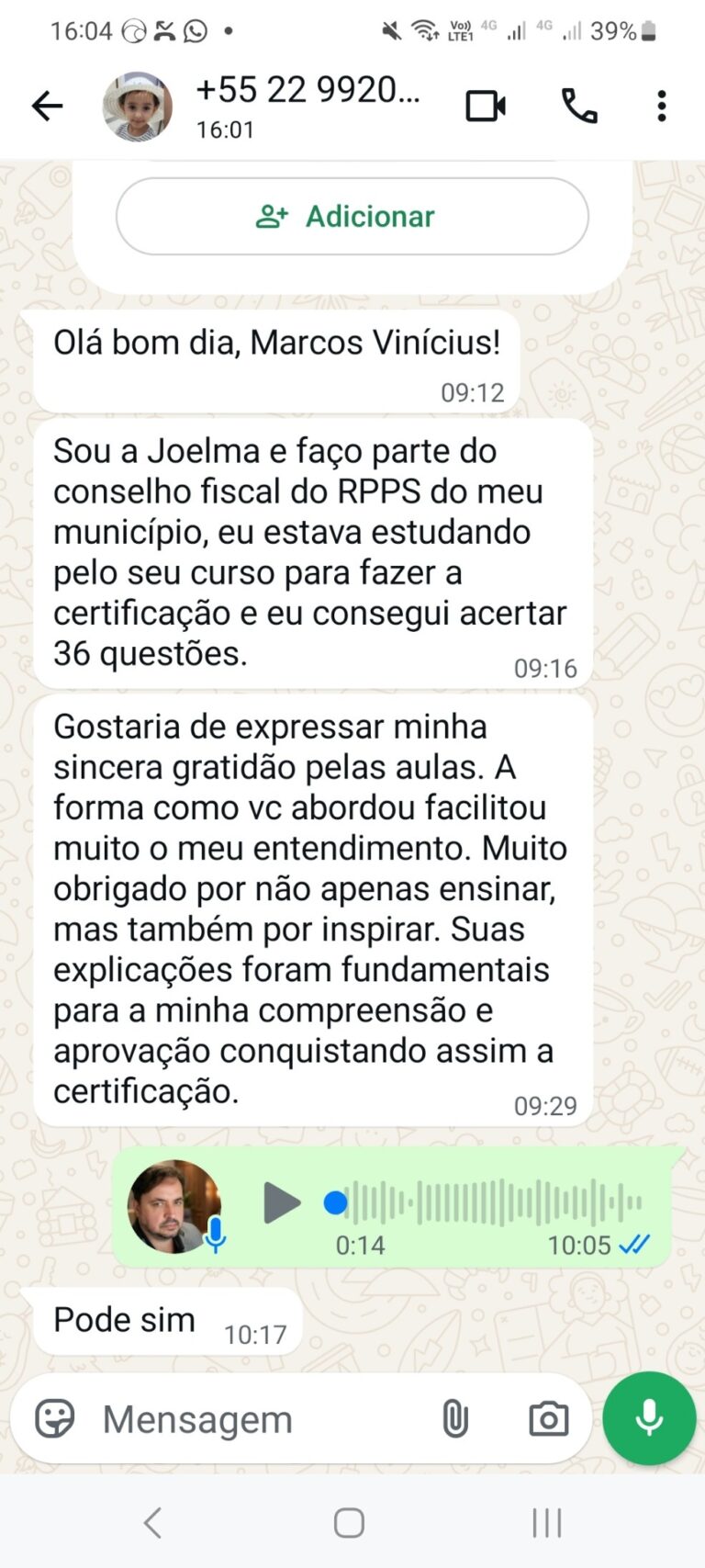Open the contact's profile photo
Screen dimensions: 705x1568
point(138,107)
